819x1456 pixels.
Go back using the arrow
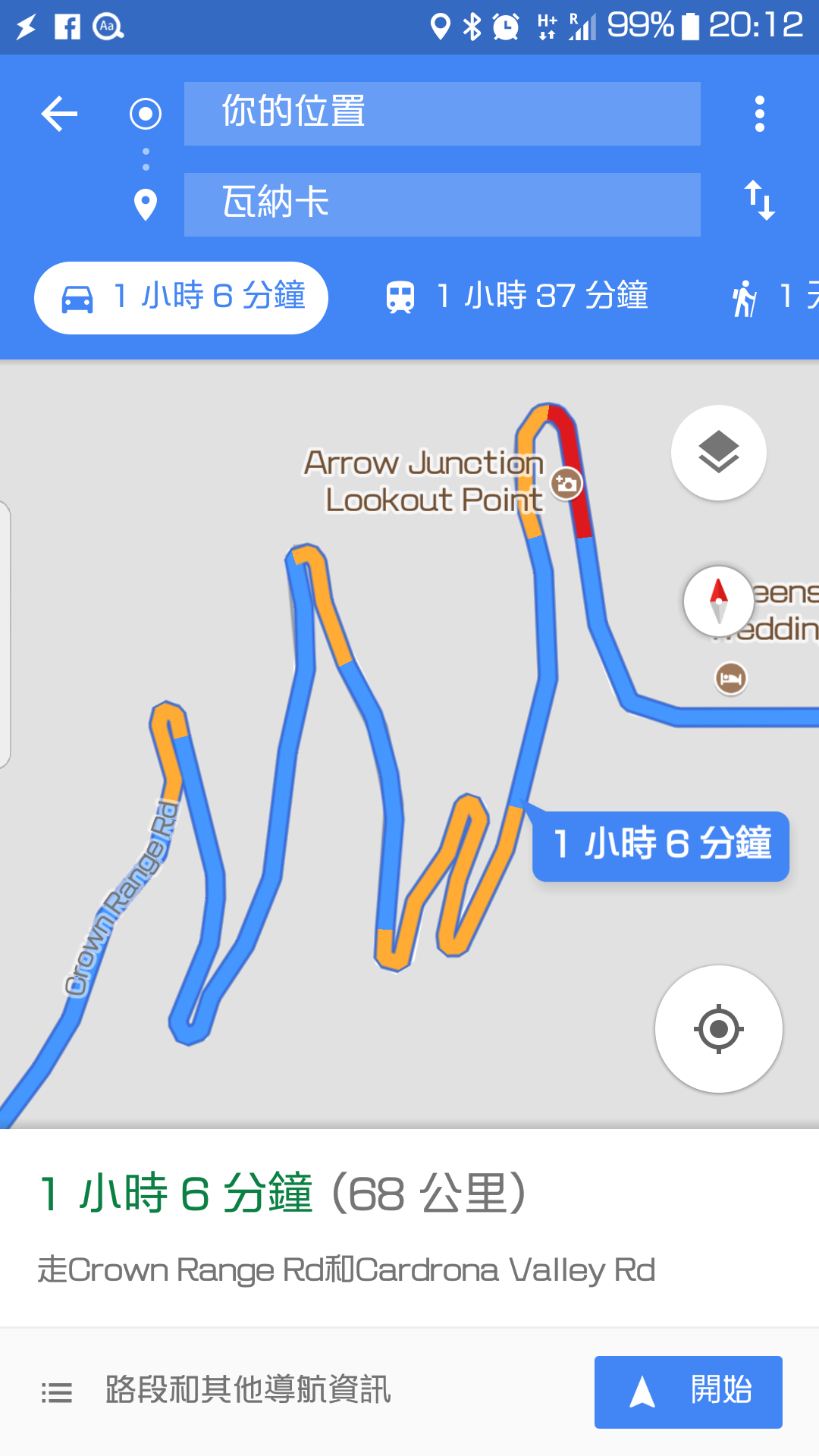pyautogui.click(x=59, y=115)
